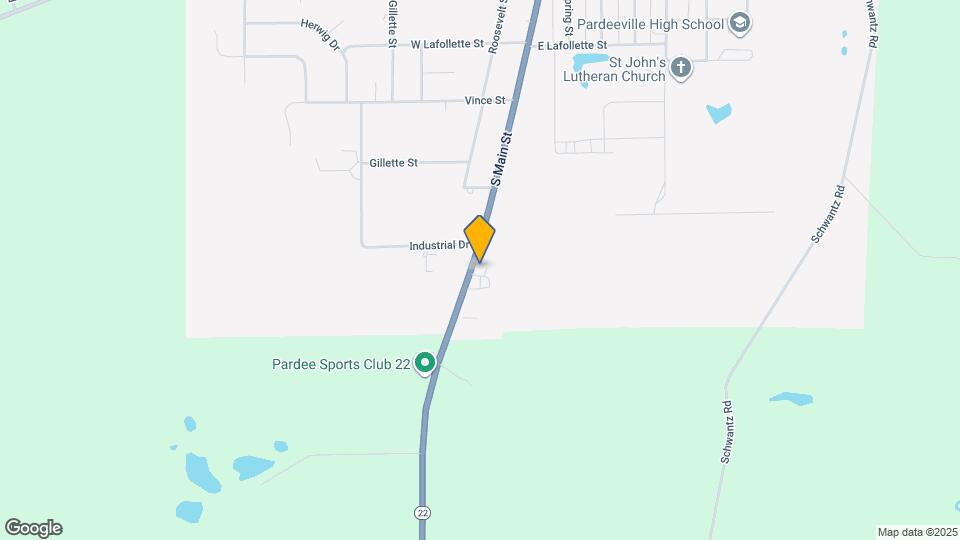960x540 pixels.
Task: Select the Pardeeville High School pin
Action: 739,22
